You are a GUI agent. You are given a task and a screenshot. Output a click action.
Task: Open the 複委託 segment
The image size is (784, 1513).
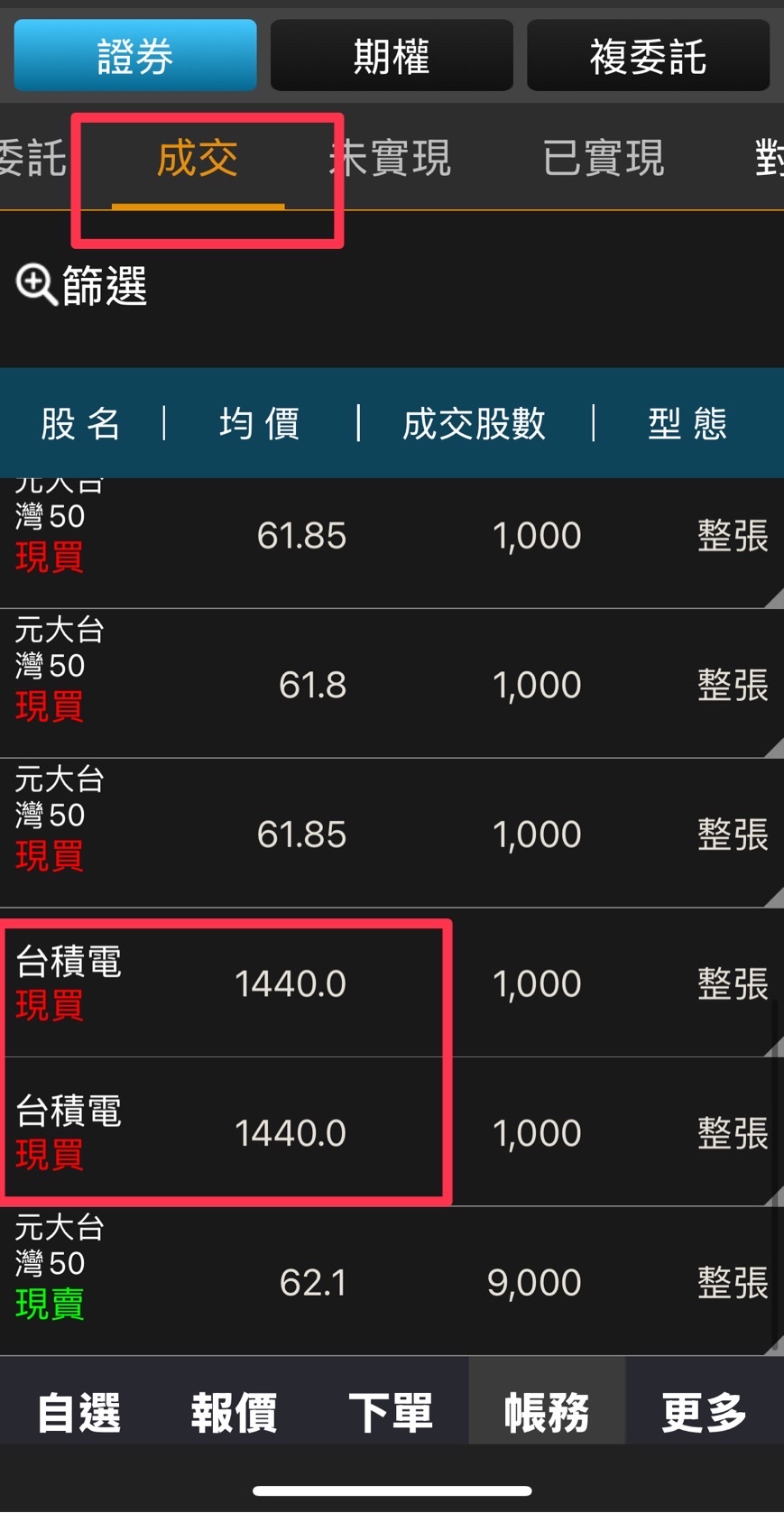[648, 56]
